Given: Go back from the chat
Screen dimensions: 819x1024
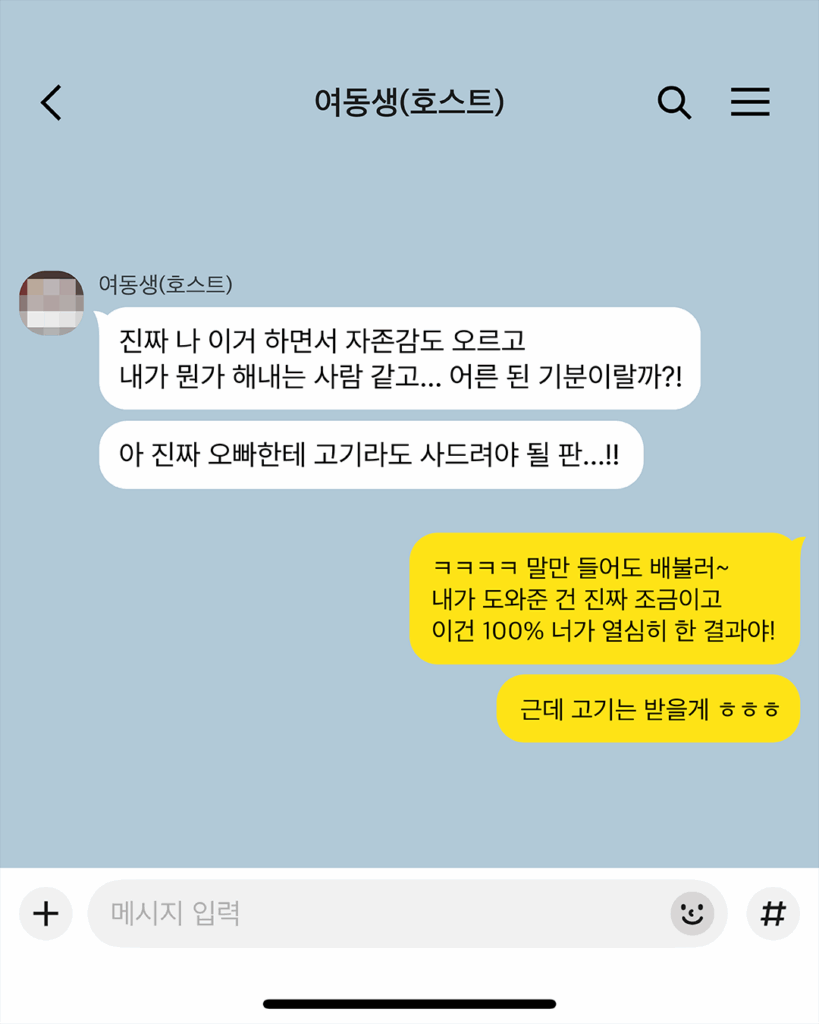Looking at the screenshot, I should [x=52, y=102].
